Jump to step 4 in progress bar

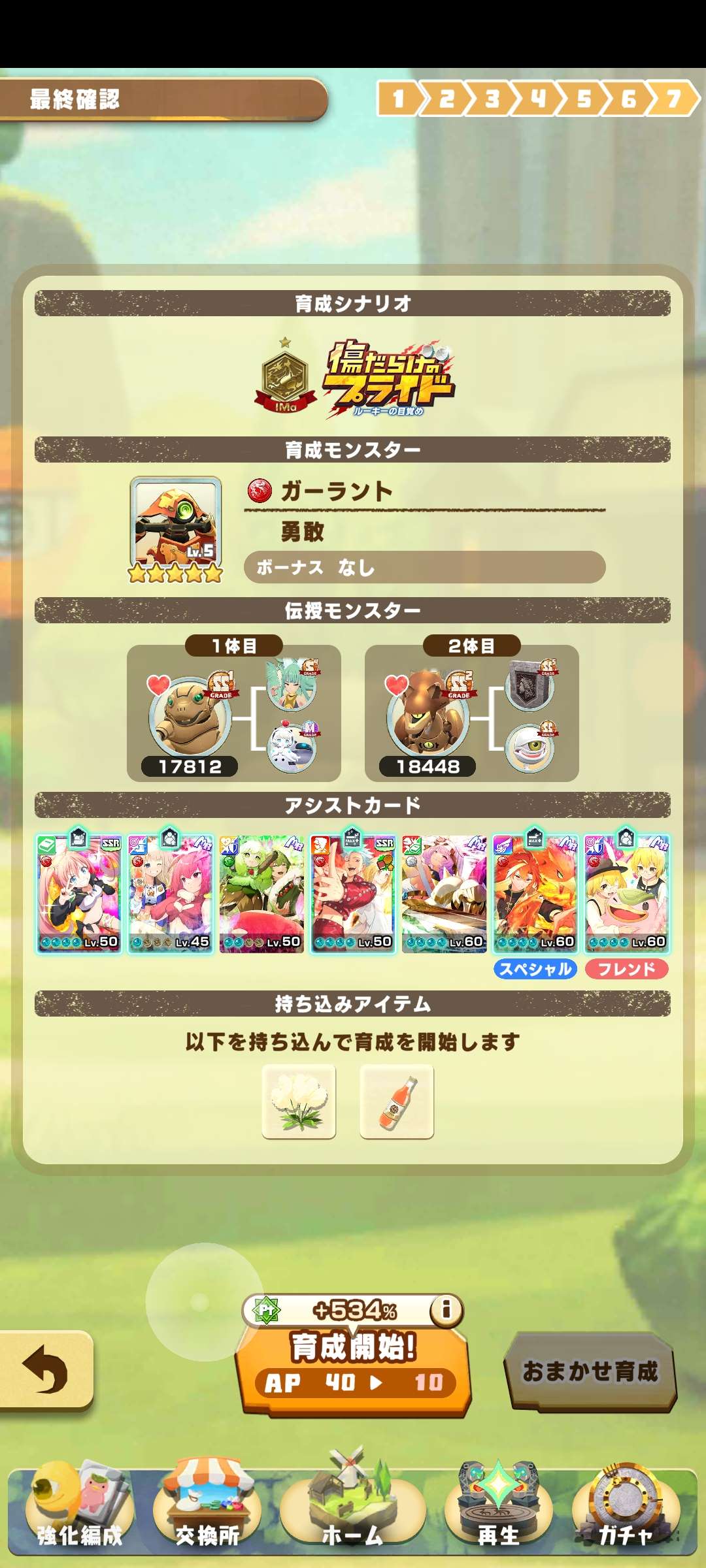(x=537, y=99)
